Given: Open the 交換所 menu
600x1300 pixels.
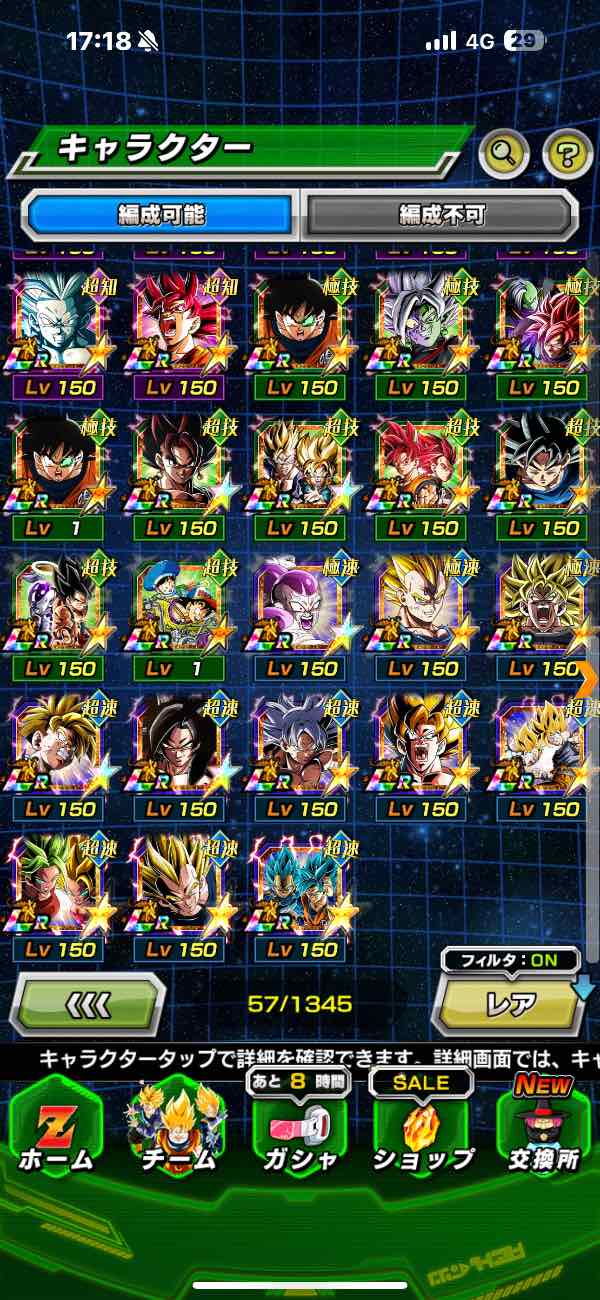Looking at the screenshot, I should click(x=545, y=1125).
